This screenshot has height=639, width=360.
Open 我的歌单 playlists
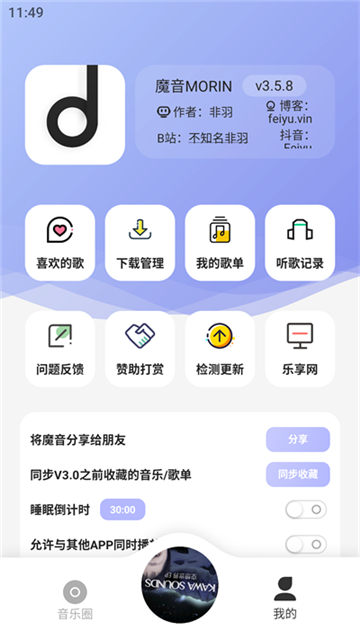220,243
